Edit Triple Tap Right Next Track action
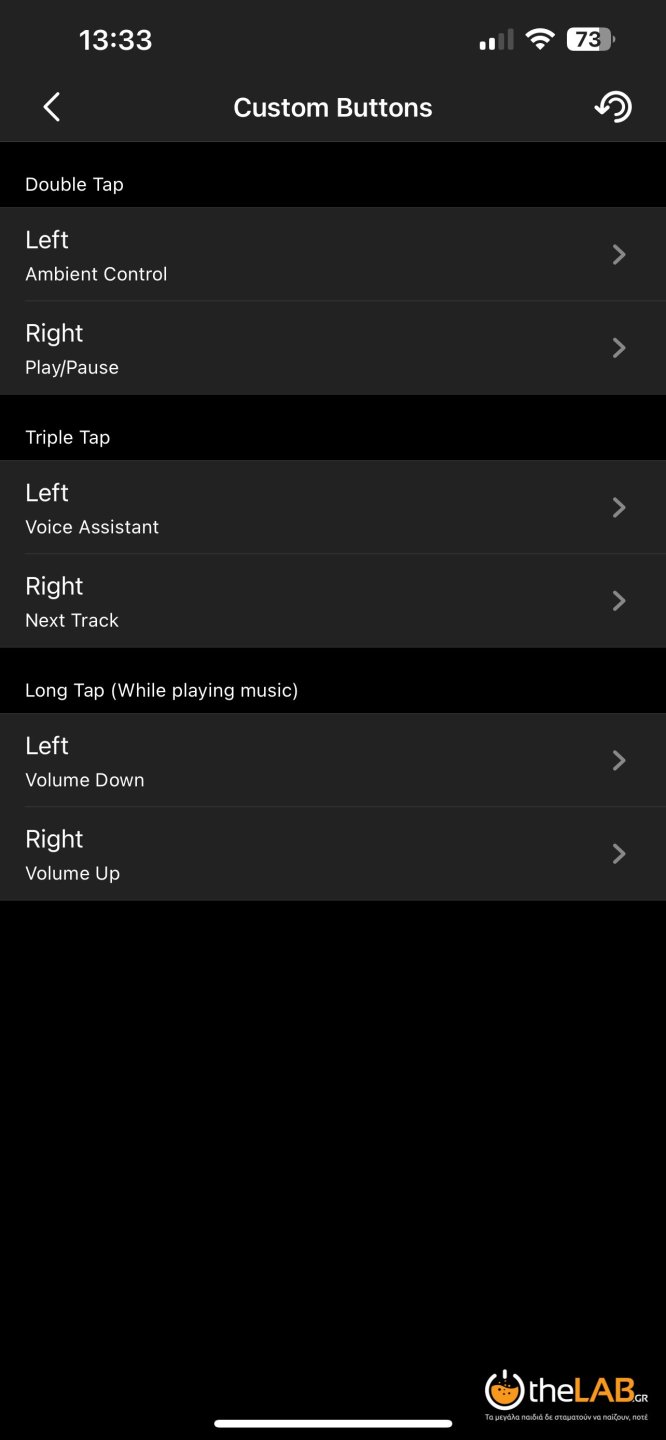 [333, 601]
